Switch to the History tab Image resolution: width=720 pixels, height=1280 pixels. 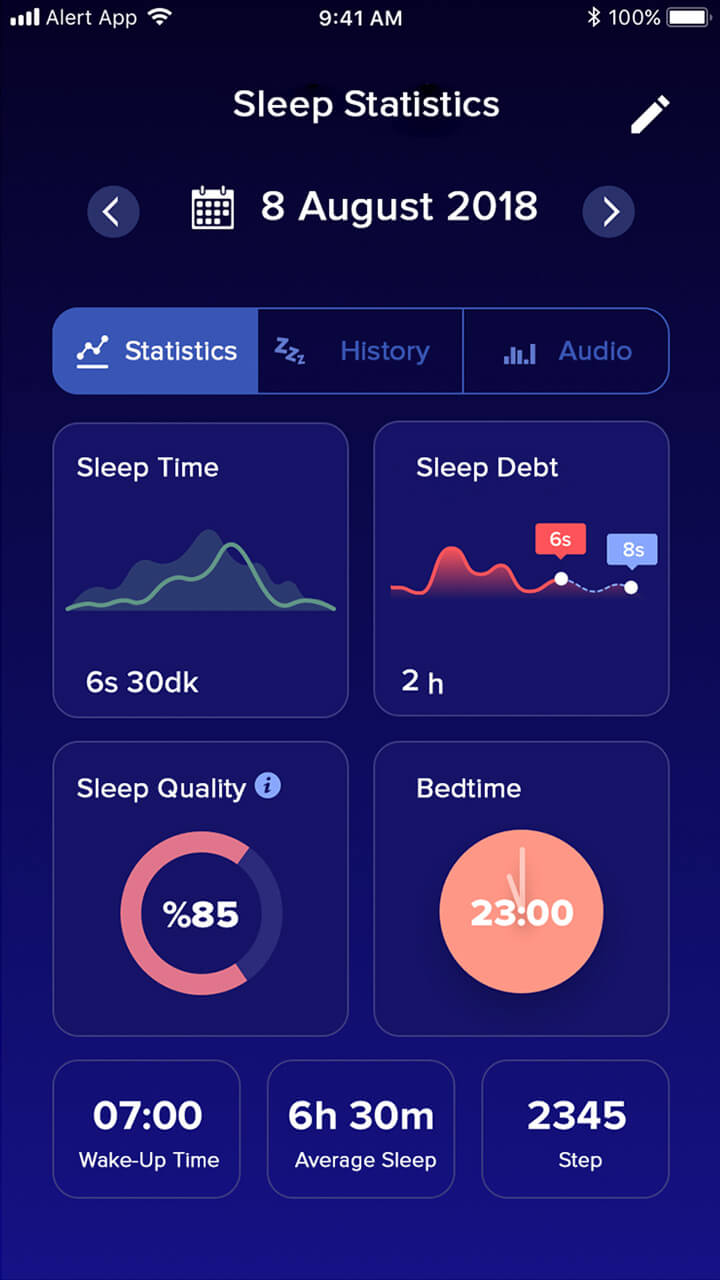pyautogui.click(x=360, y=351)
